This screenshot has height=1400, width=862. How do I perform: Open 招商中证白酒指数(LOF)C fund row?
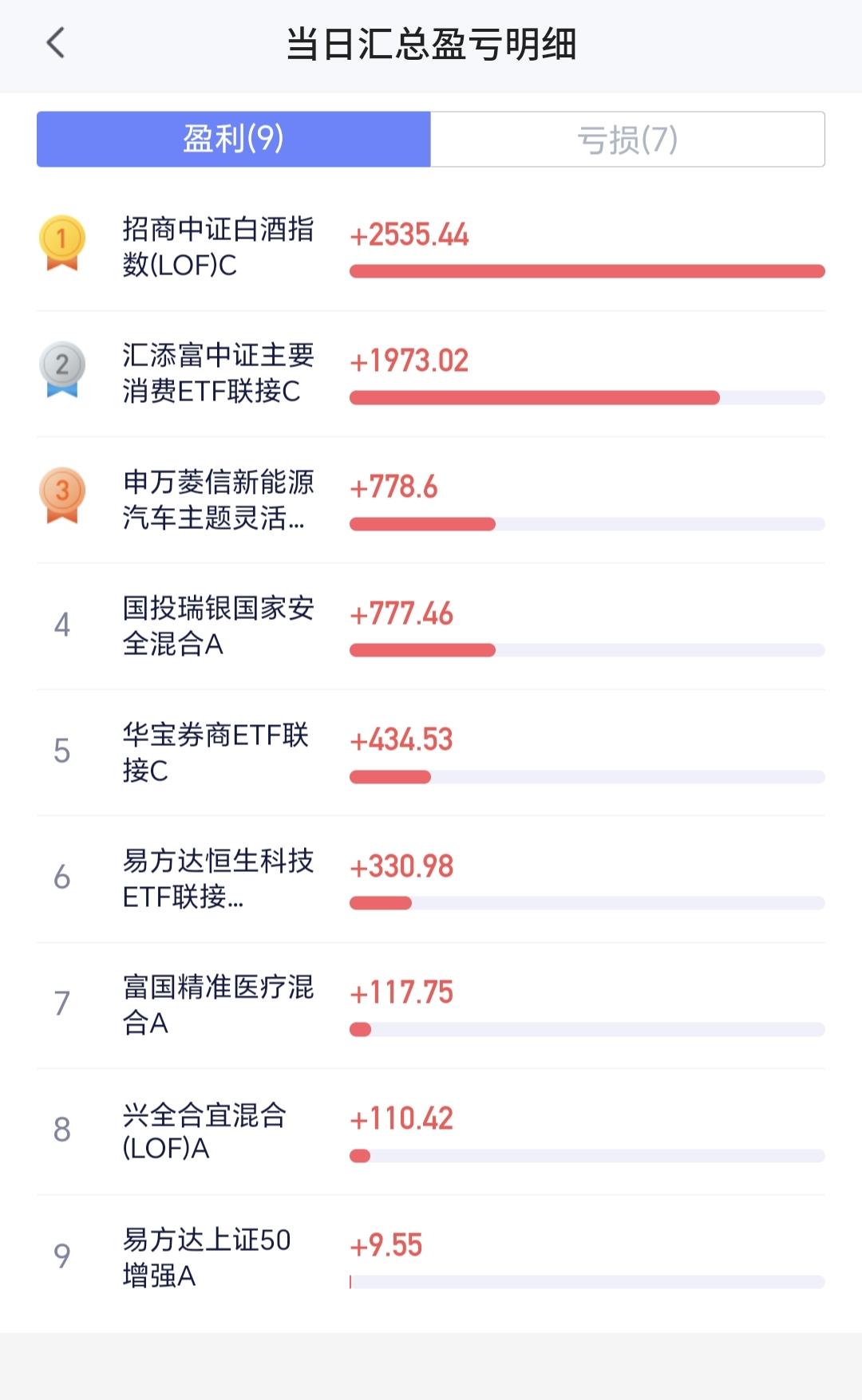point(431,248)
